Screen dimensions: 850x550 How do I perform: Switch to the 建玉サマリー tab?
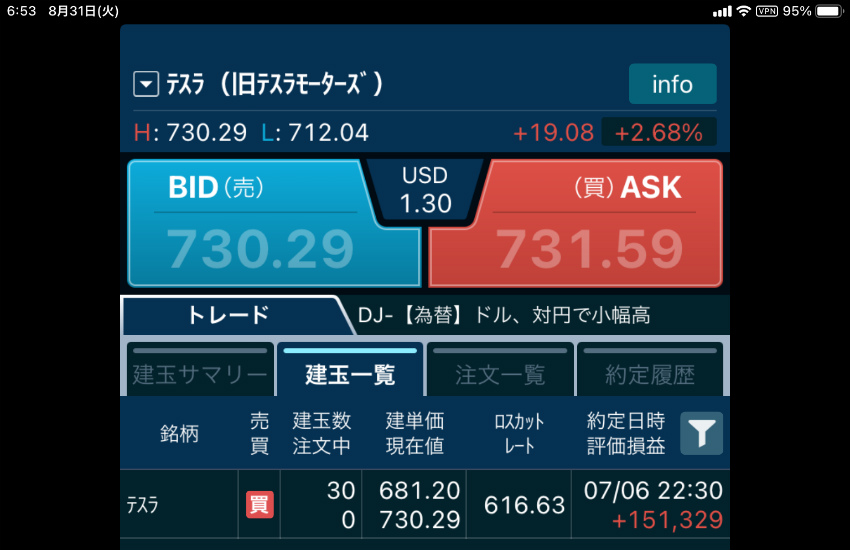pyautogui.click(x=200, y=373)
